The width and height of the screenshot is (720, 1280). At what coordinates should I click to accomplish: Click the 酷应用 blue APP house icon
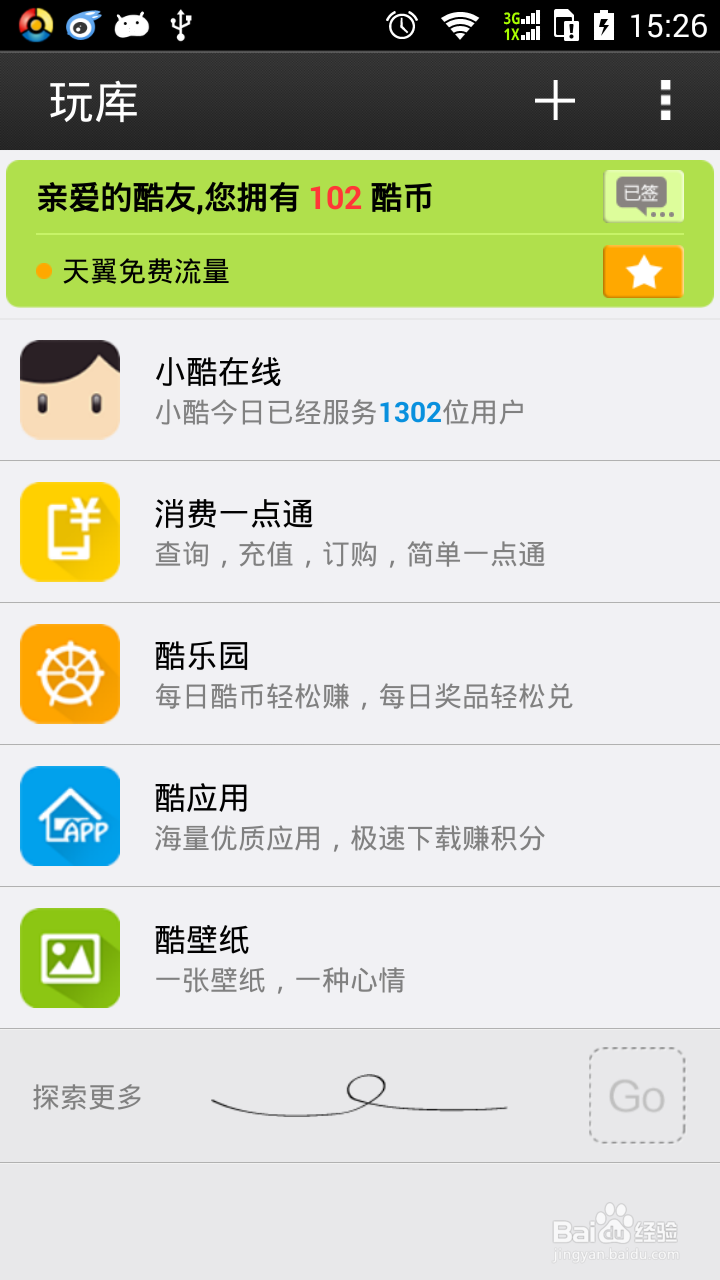click(69, 816)
